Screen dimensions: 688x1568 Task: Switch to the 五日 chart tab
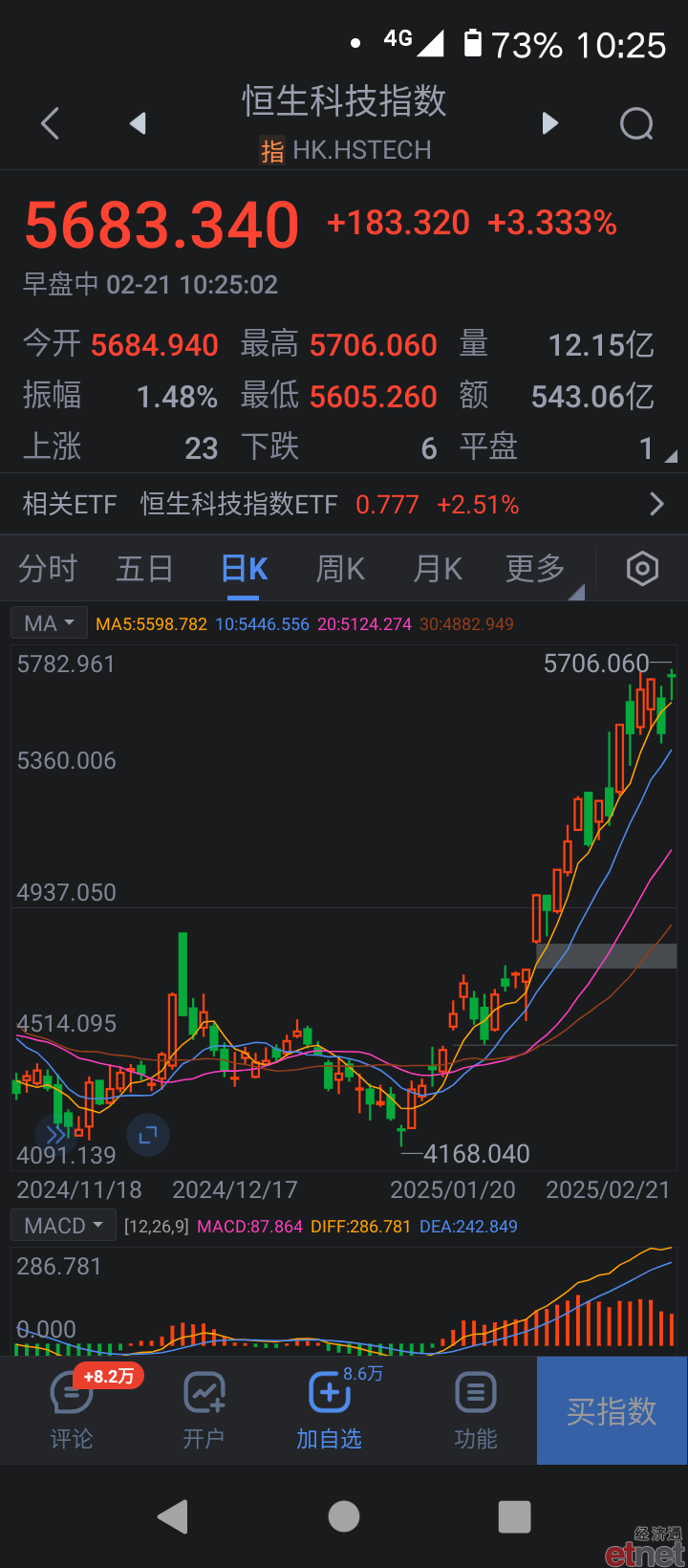coord(145,569)
